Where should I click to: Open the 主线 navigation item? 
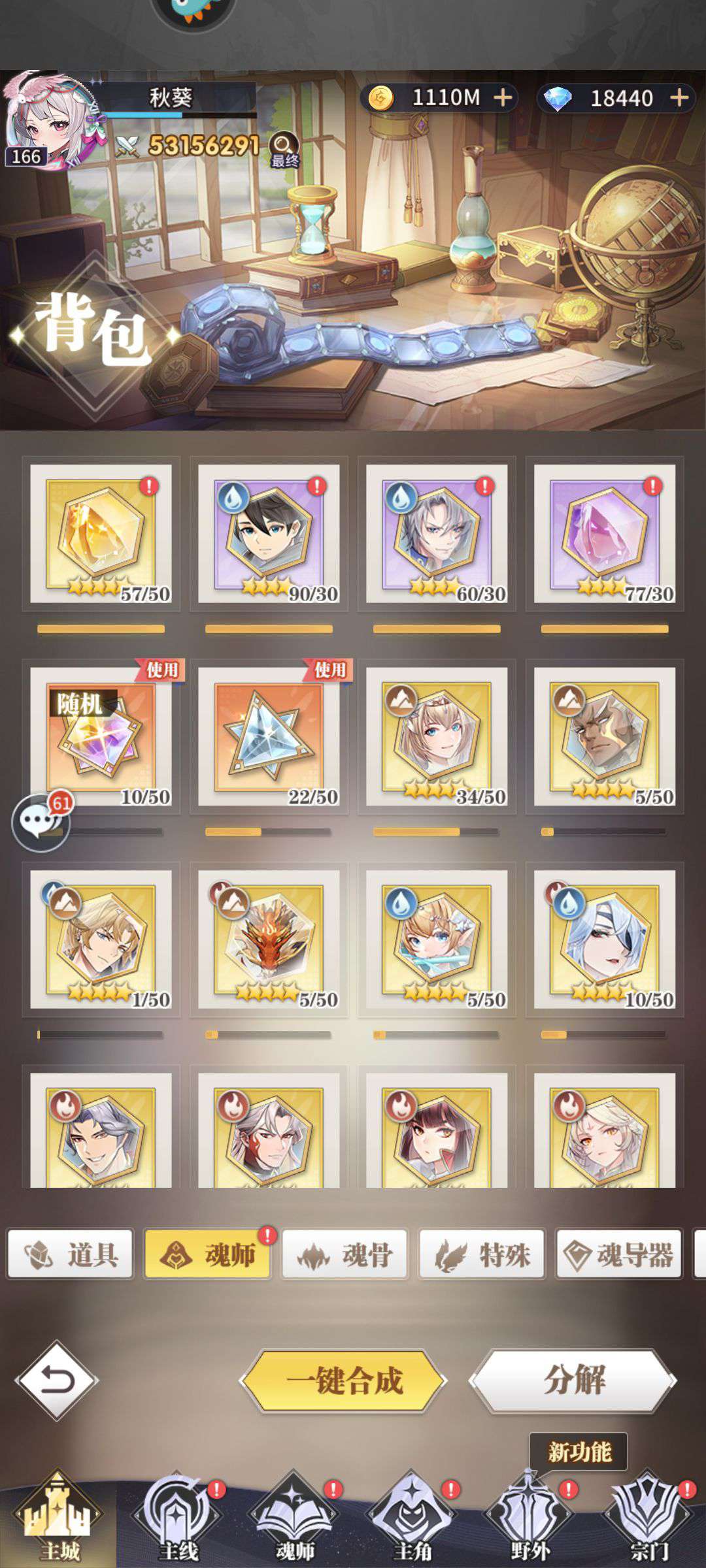click(176, 1519)
